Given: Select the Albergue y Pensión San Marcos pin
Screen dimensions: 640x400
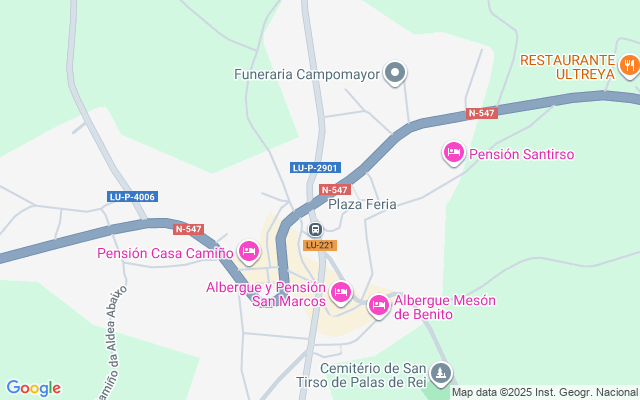Looking at the screenshot, I should (x=341, y=293).
